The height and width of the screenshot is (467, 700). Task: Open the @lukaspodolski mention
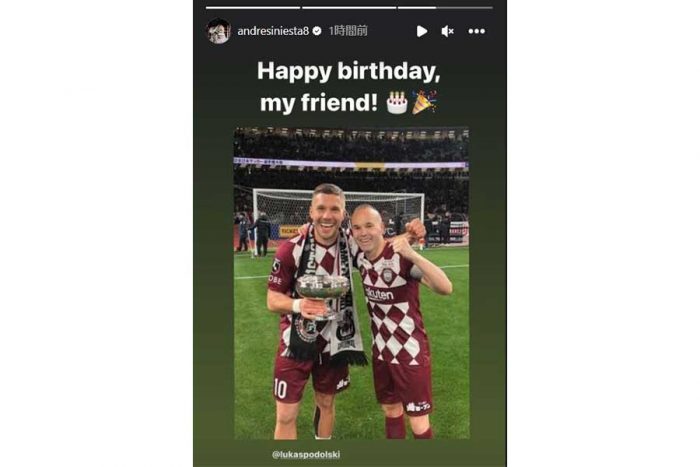click(307, 455)
